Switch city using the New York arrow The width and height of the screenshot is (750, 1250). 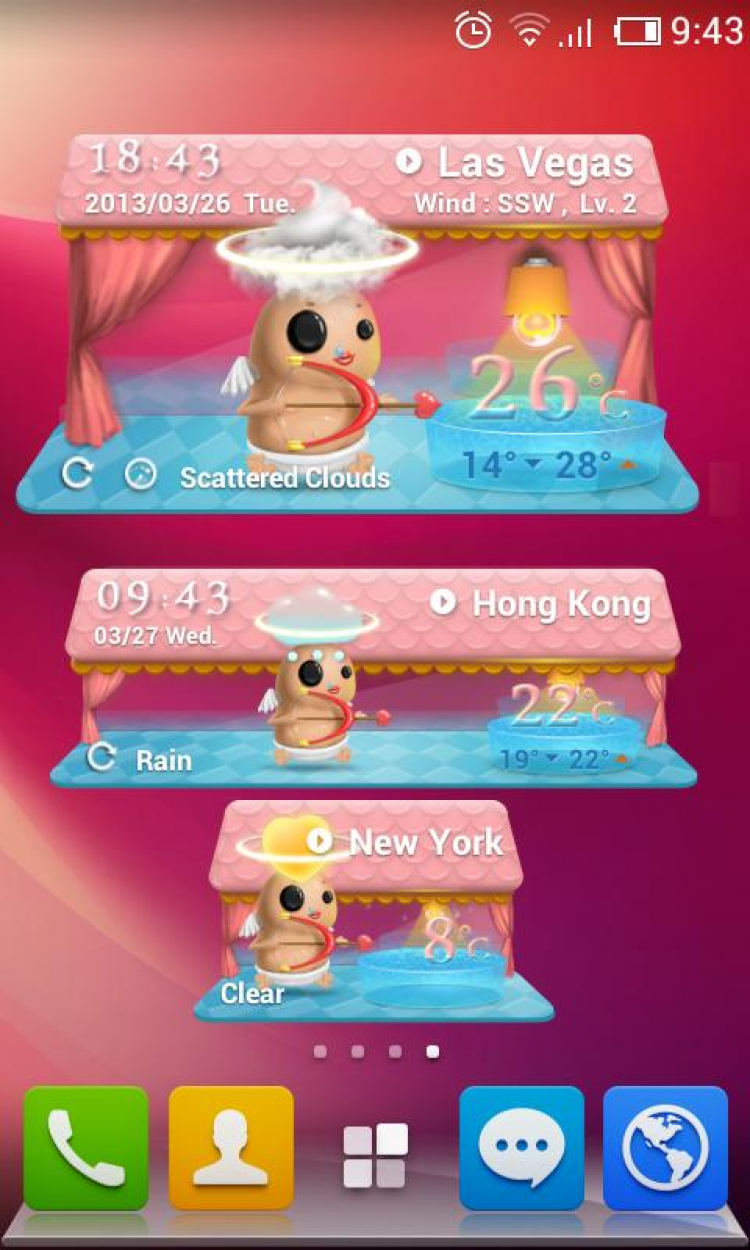[320, 840]
